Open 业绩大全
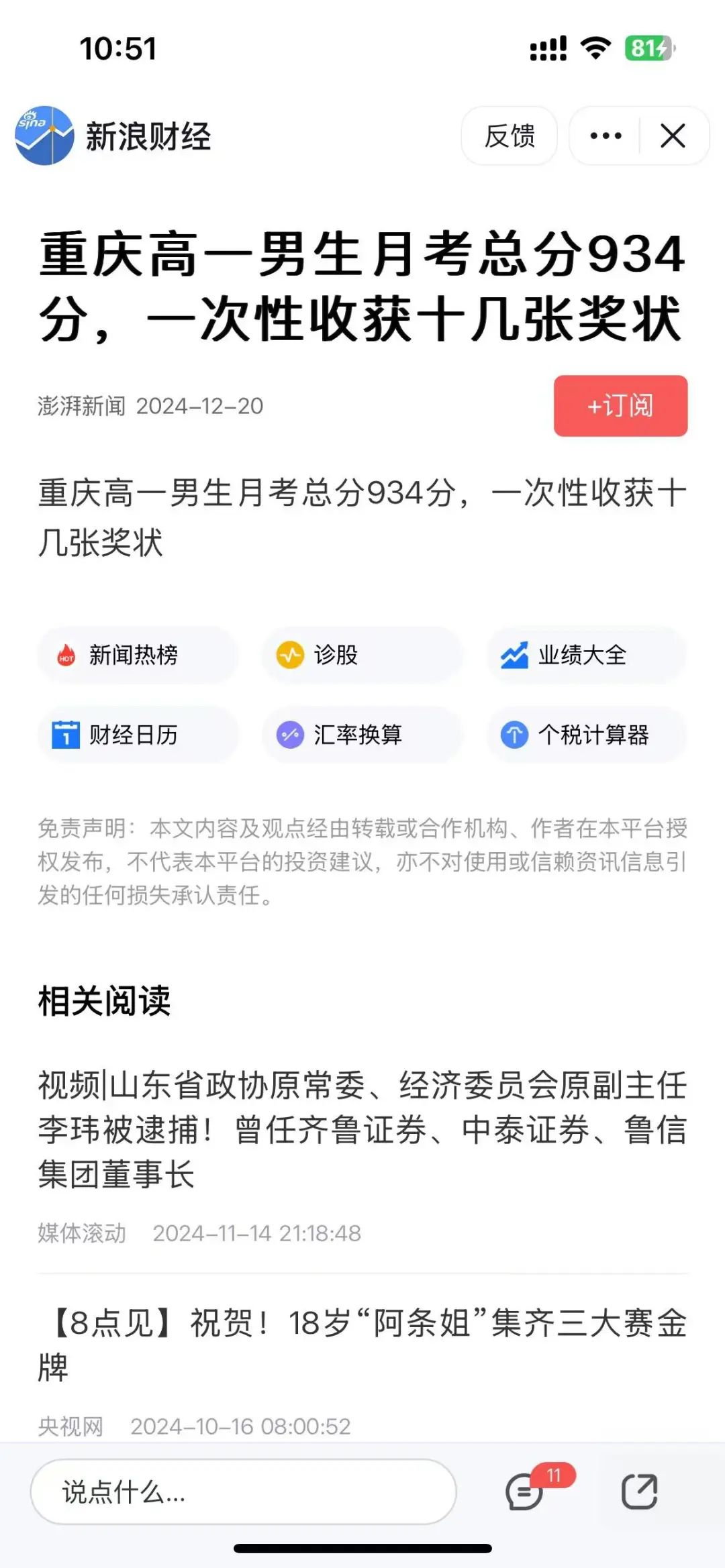Viewport: 725px width, 1568px height. click(x=586, y=655)
